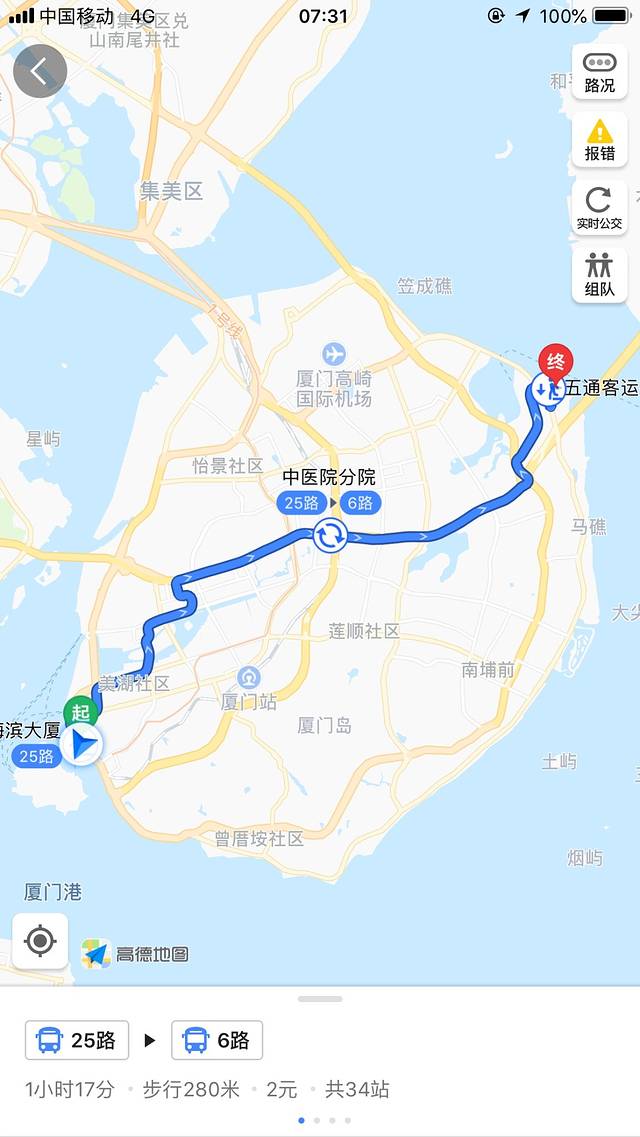Image resolution: width=640 pixels, height=1137 pixels.
Task: Toggle the 路况 traffic layer
Action: click(x=599, y=72)
